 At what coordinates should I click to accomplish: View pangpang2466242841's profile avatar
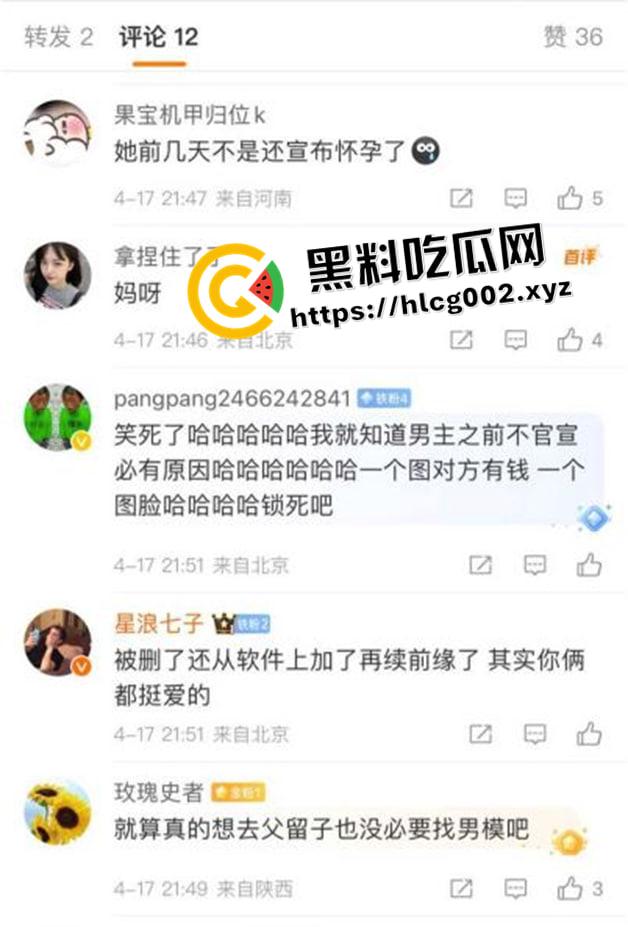(x=58, y=416)
